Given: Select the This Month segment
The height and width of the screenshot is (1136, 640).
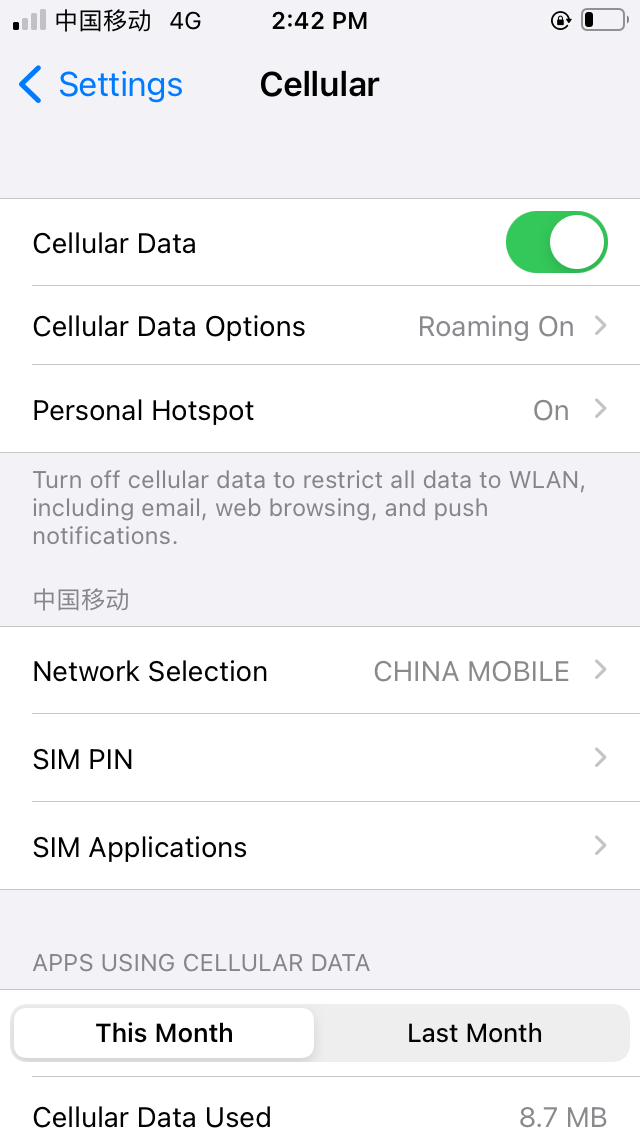Looking at the screenshot, I should (164, 1032).
